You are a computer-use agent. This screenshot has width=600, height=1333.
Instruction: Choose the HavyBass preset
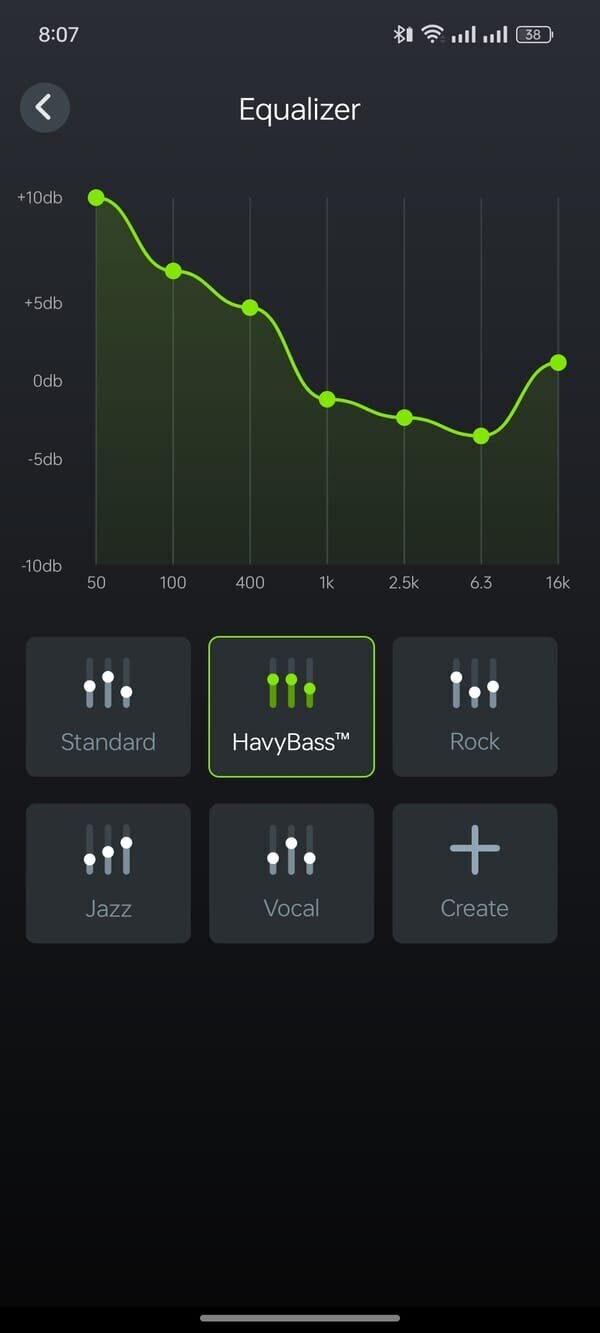[291, 707]
